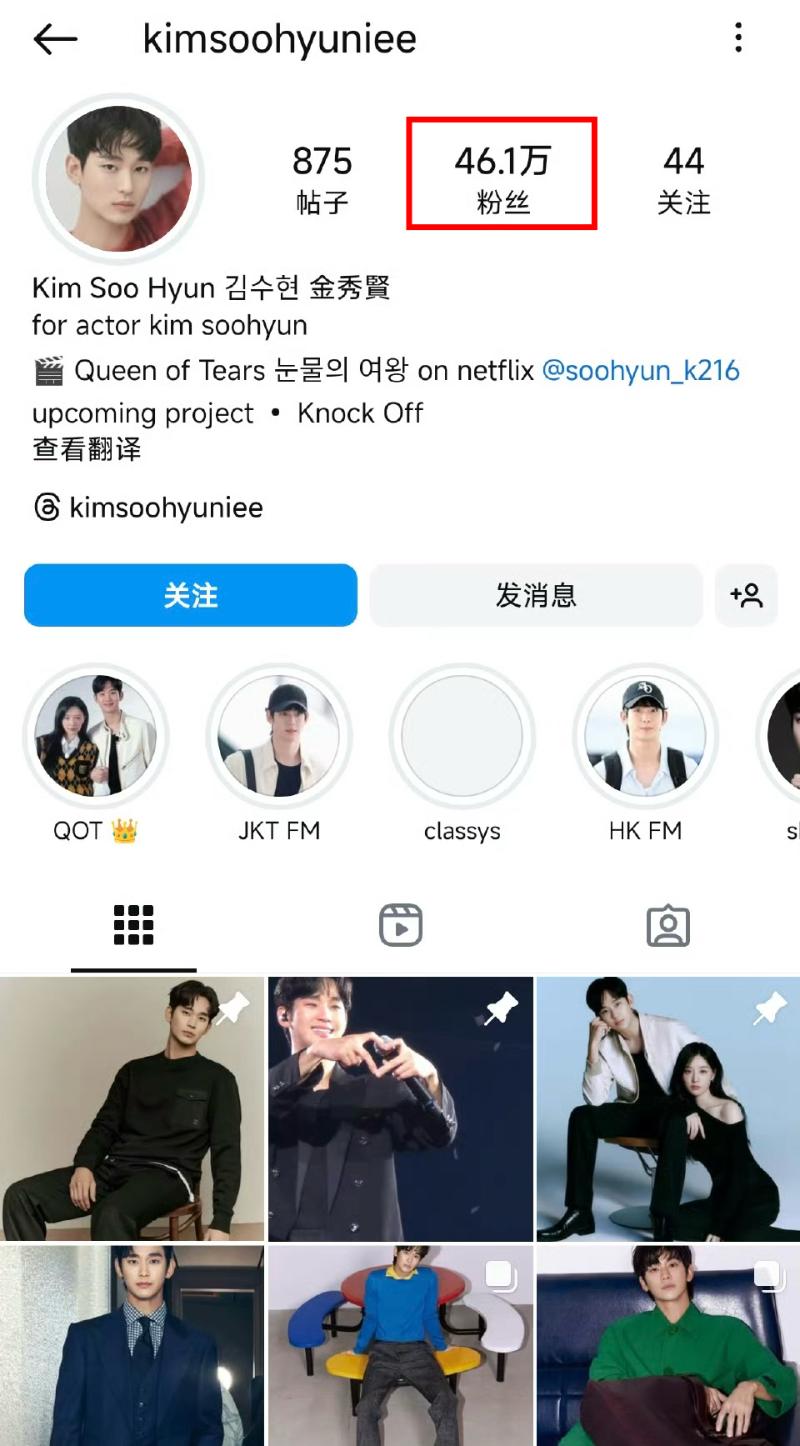Open the @soohyun_k216 mention link
The height and width of the screenshot is (1446, 800).
[x=640, y=370]
